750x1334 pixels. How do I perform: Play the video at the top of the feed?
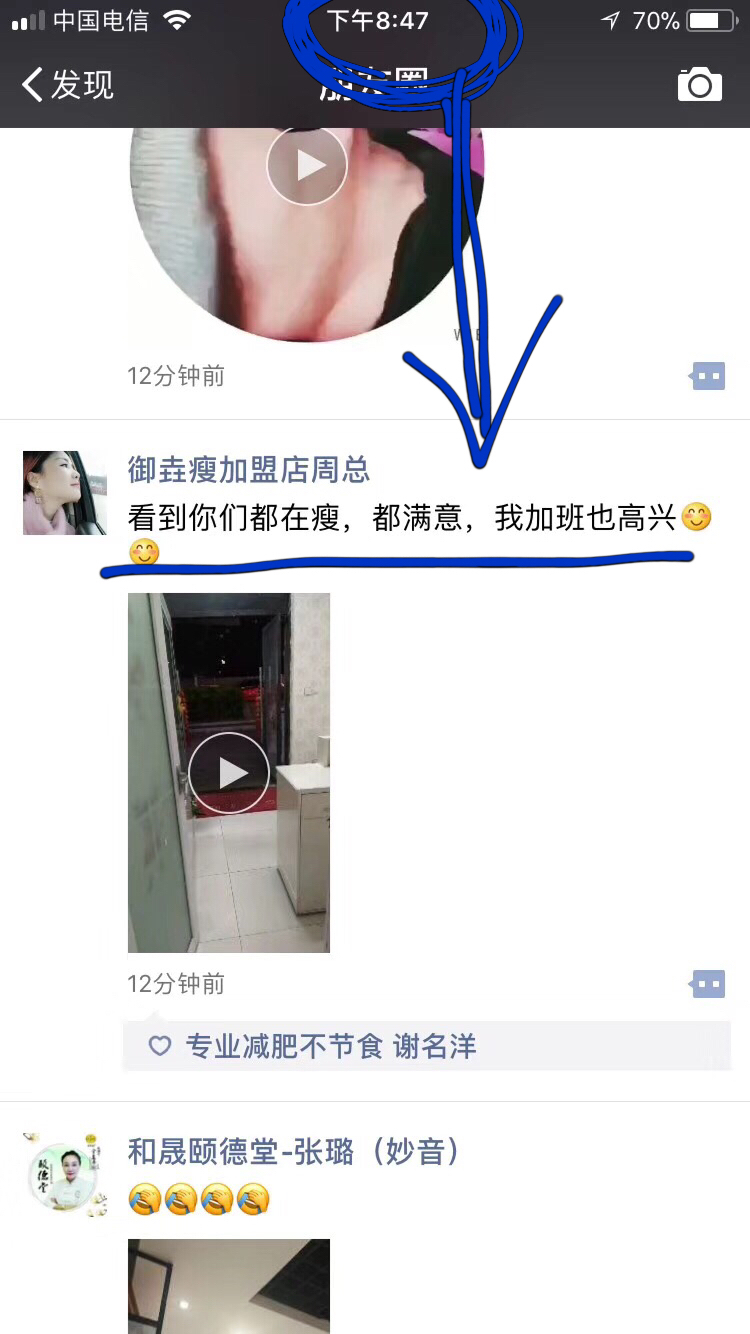307,165
